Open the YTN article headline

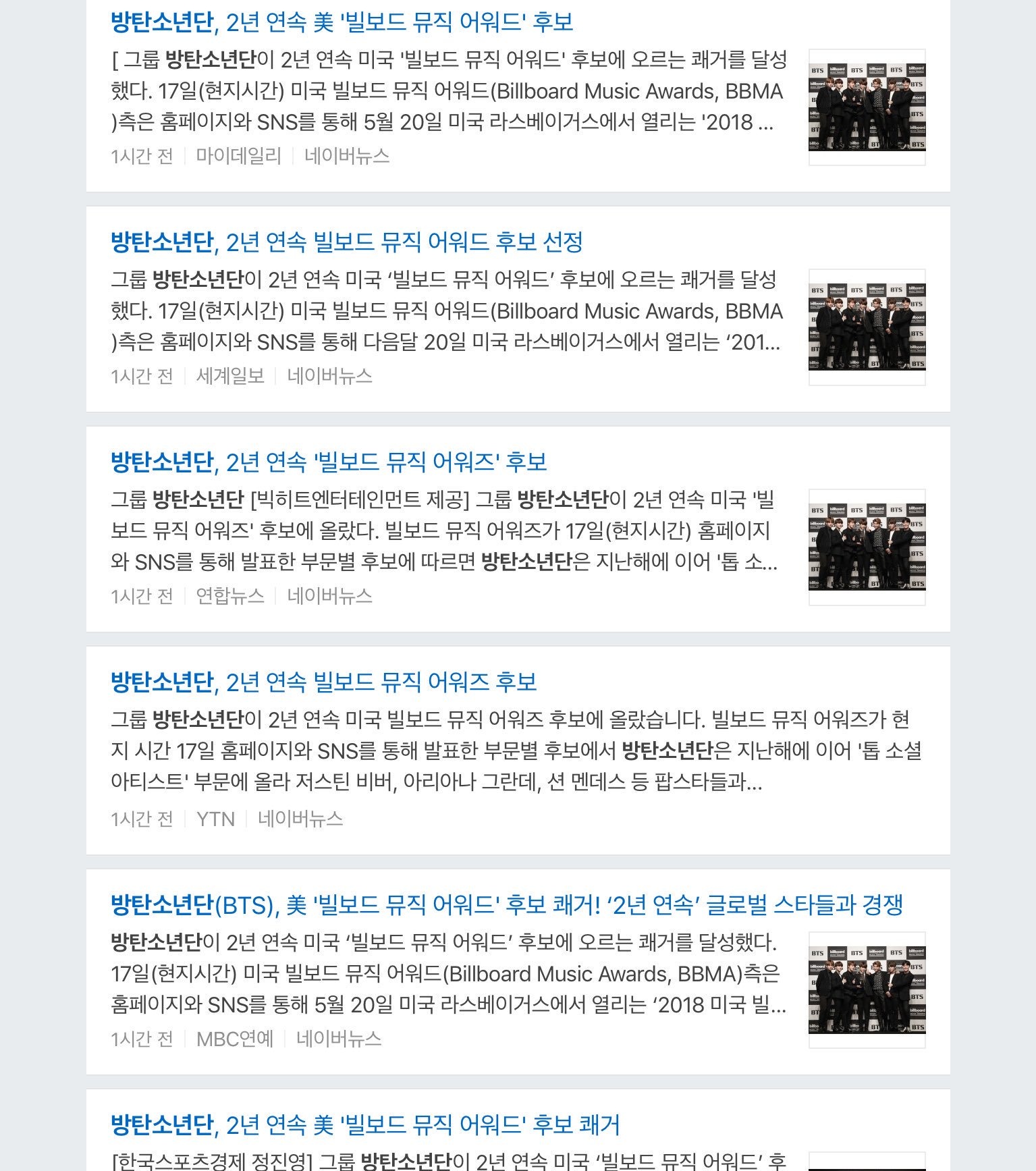[323, 682]
